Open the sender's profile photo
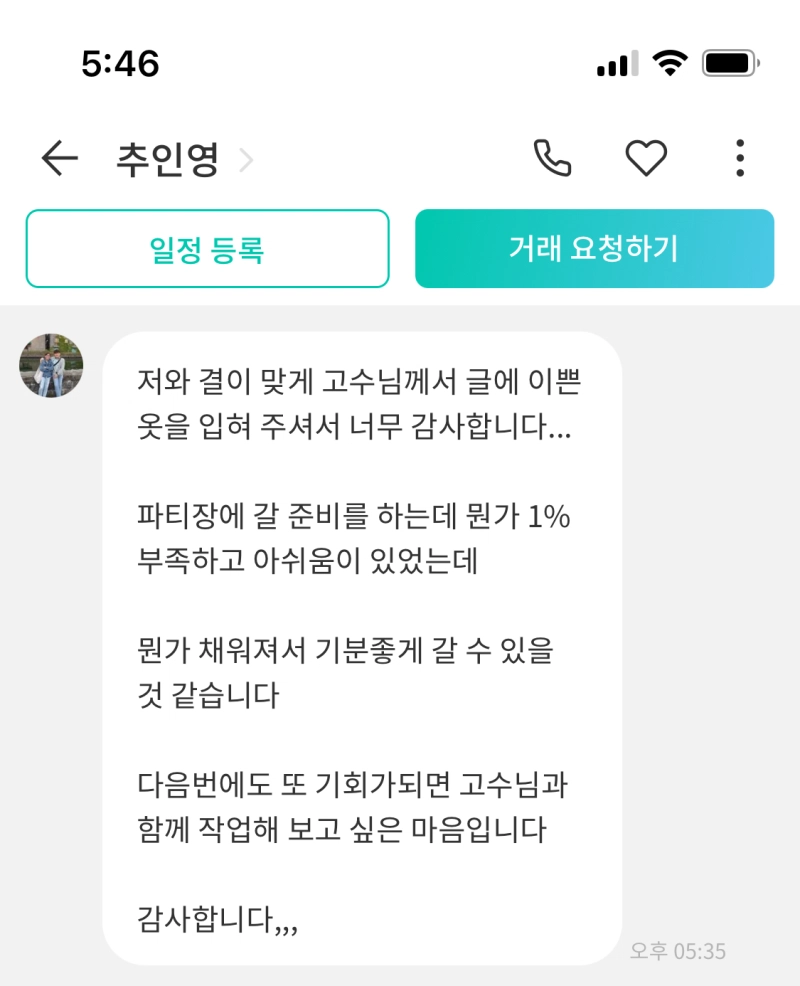The image size is (800, 986). pos(51,365)
